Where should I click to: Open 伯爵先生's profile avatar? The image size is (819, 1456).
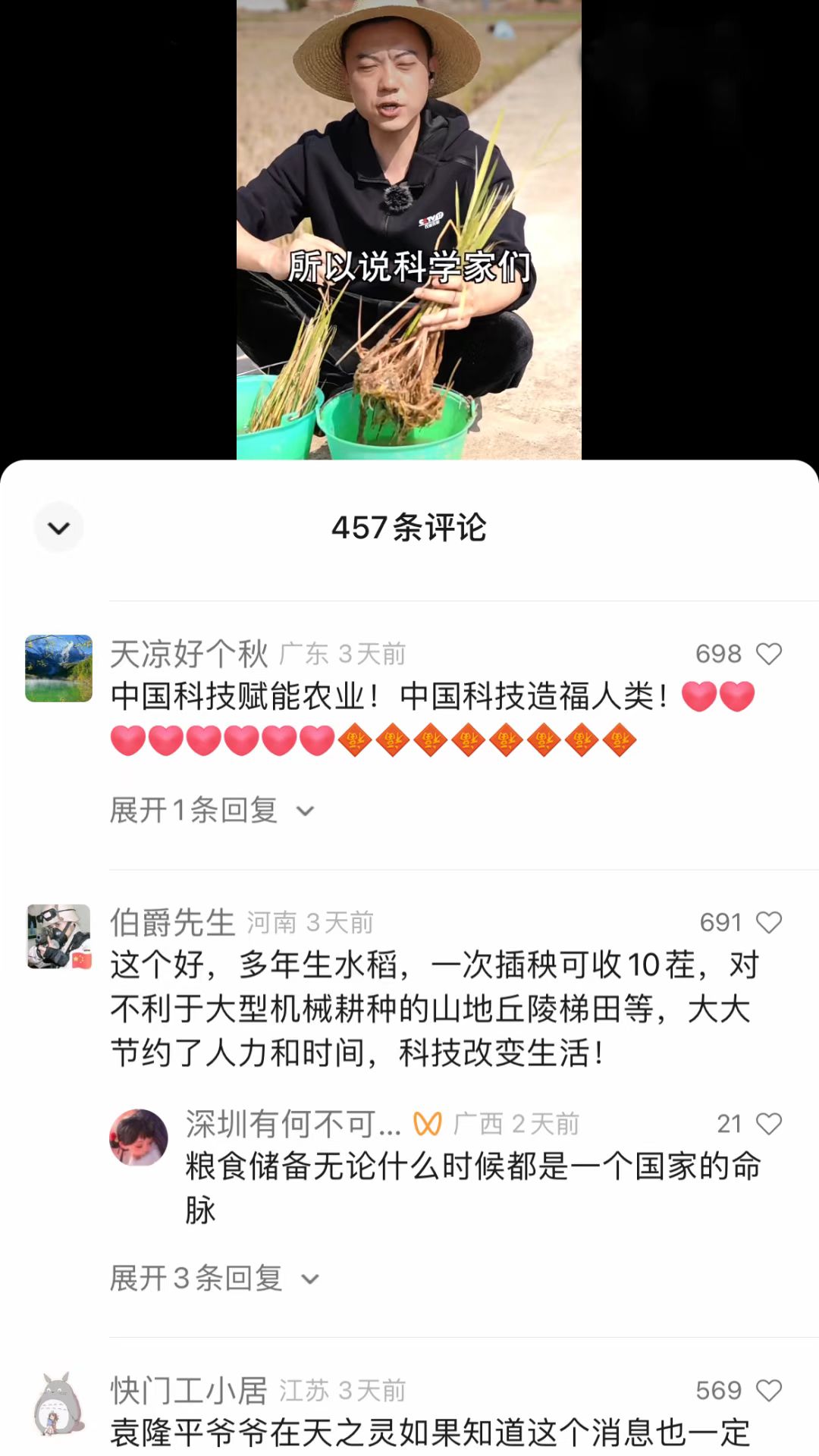(58, 937)
